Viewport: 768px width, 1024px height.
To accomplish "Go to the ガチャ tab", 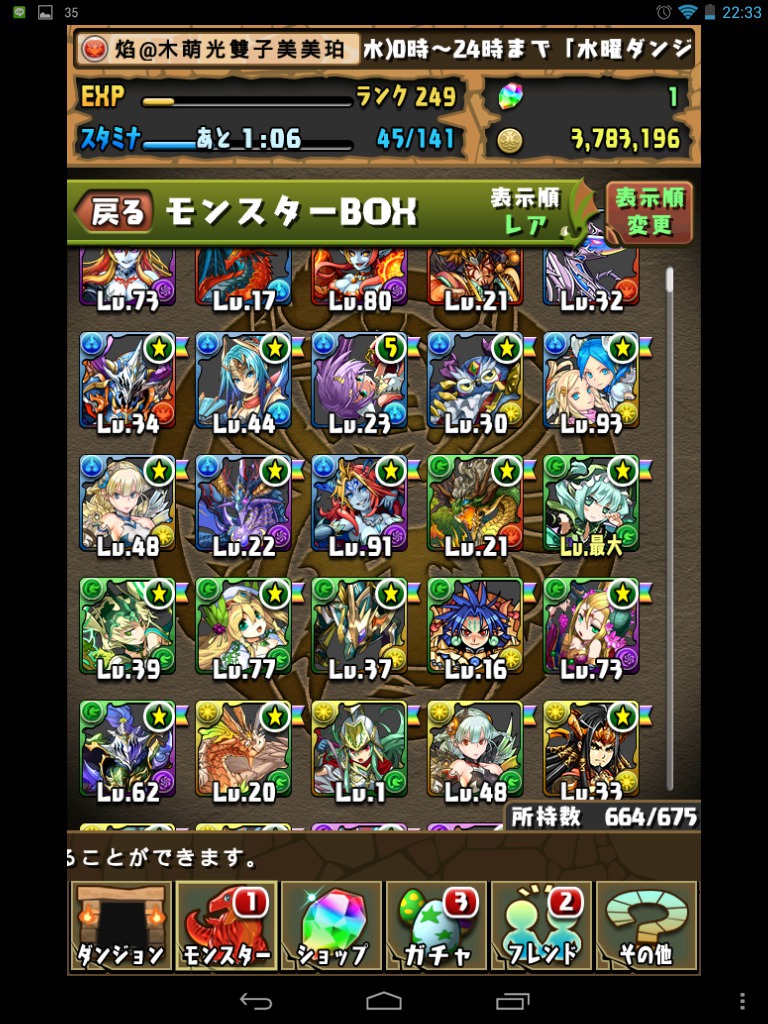I will (436, 926).
